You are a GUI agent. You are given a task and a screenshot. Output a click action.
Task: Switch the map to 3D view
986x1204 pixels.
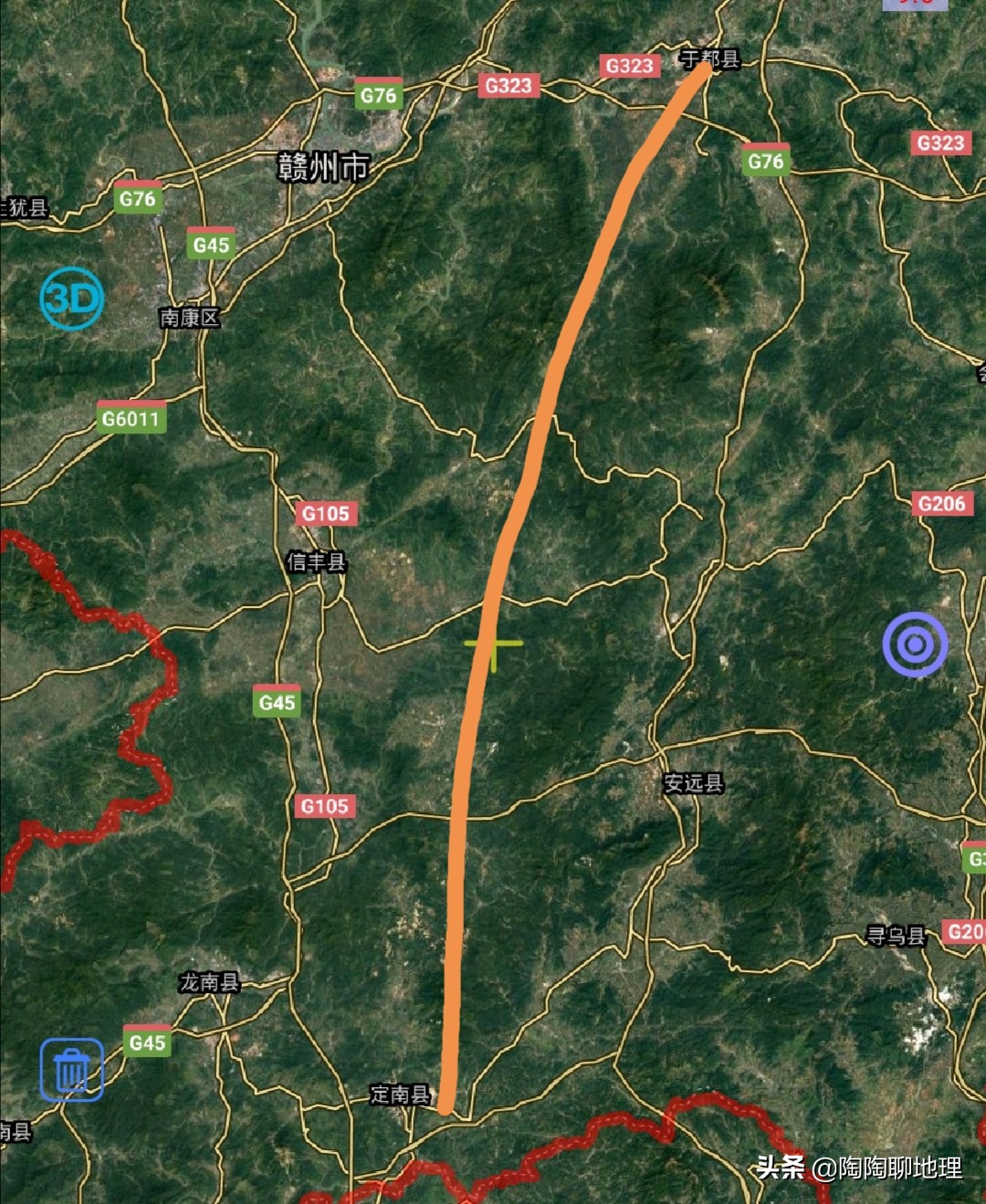coord(72,298)
